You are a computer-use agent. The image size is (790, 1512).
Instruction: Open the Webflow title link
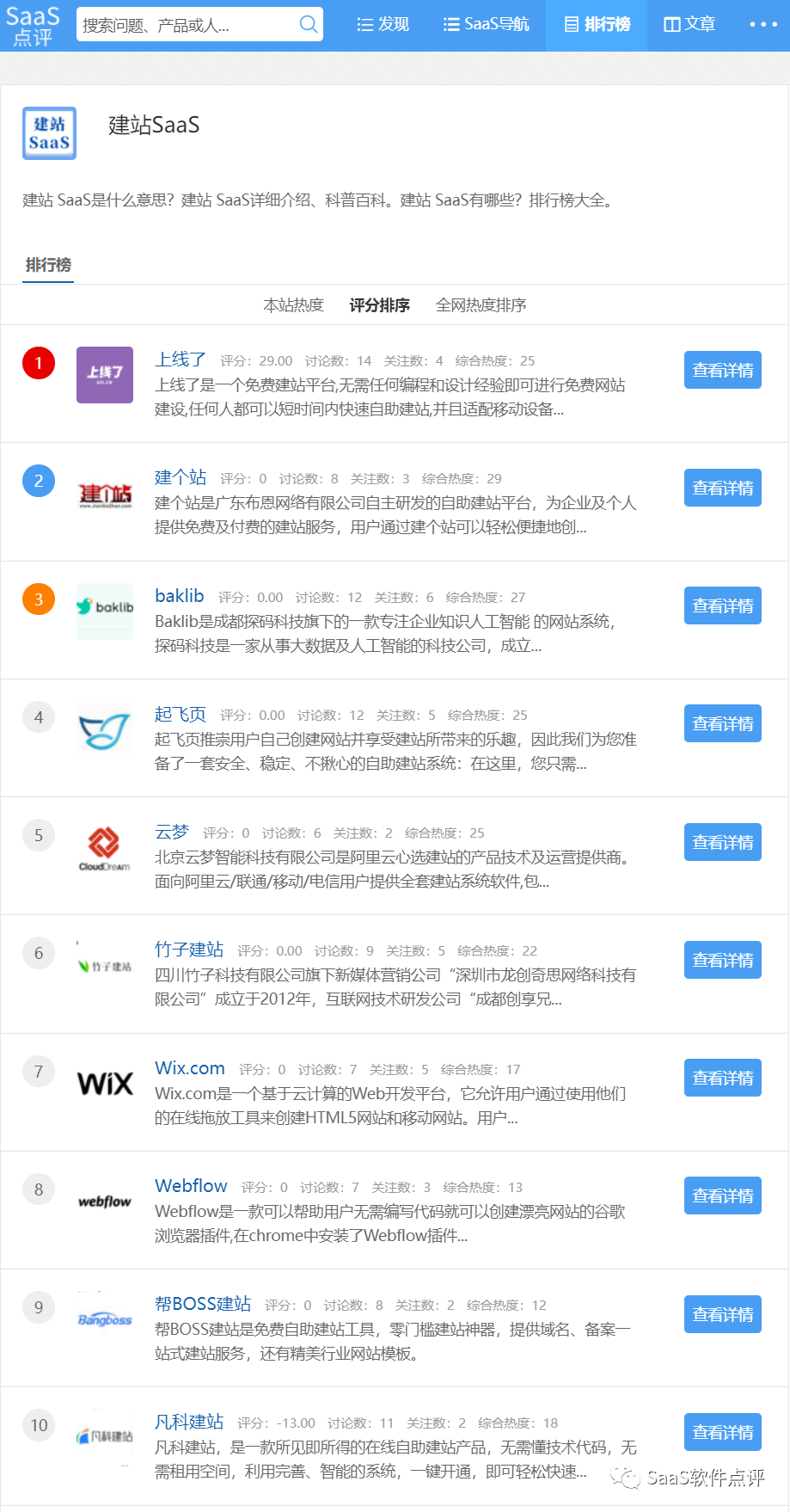coord(191,1186)
